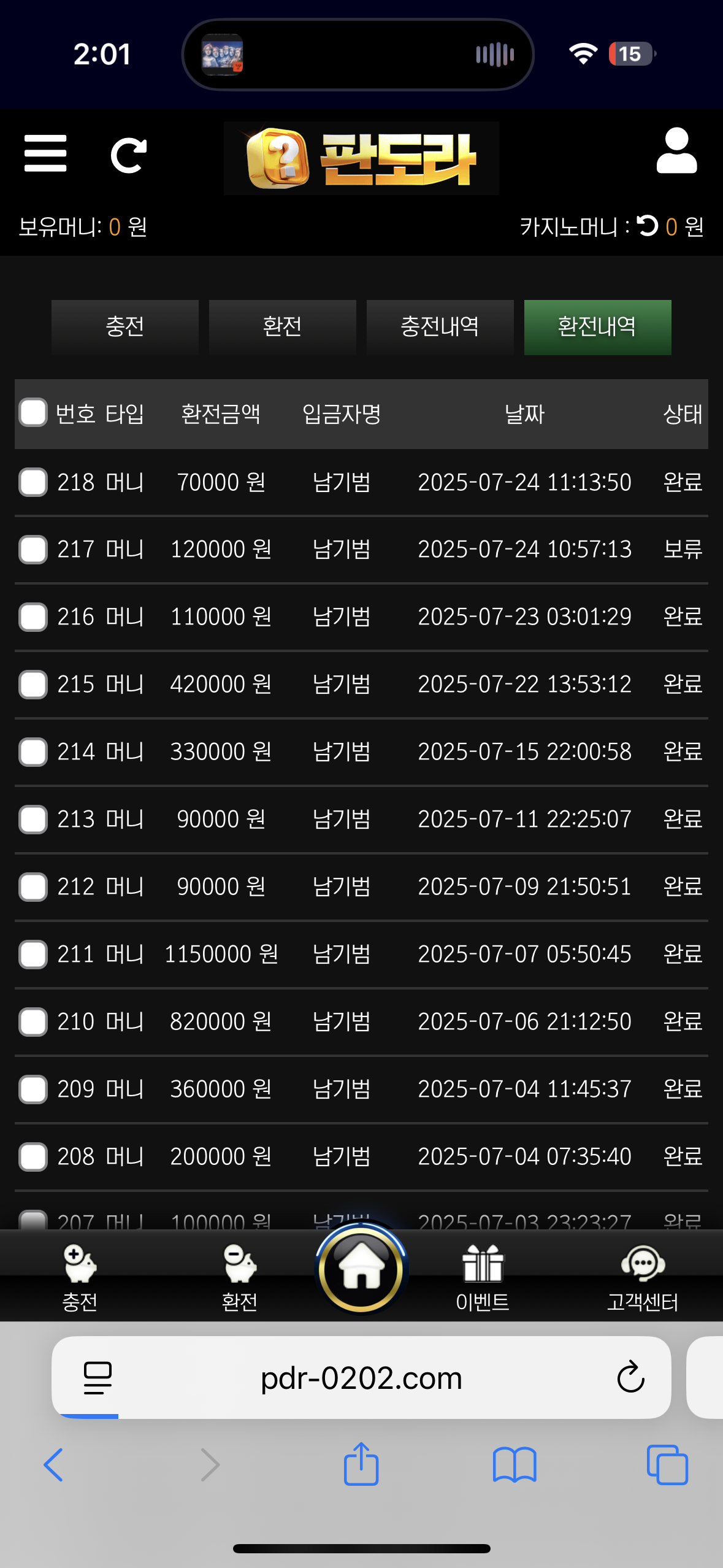This screenshot has height=1568, width=723.
Task: Open 이벤트 in bottom navigation
Action: [483, 1276]
